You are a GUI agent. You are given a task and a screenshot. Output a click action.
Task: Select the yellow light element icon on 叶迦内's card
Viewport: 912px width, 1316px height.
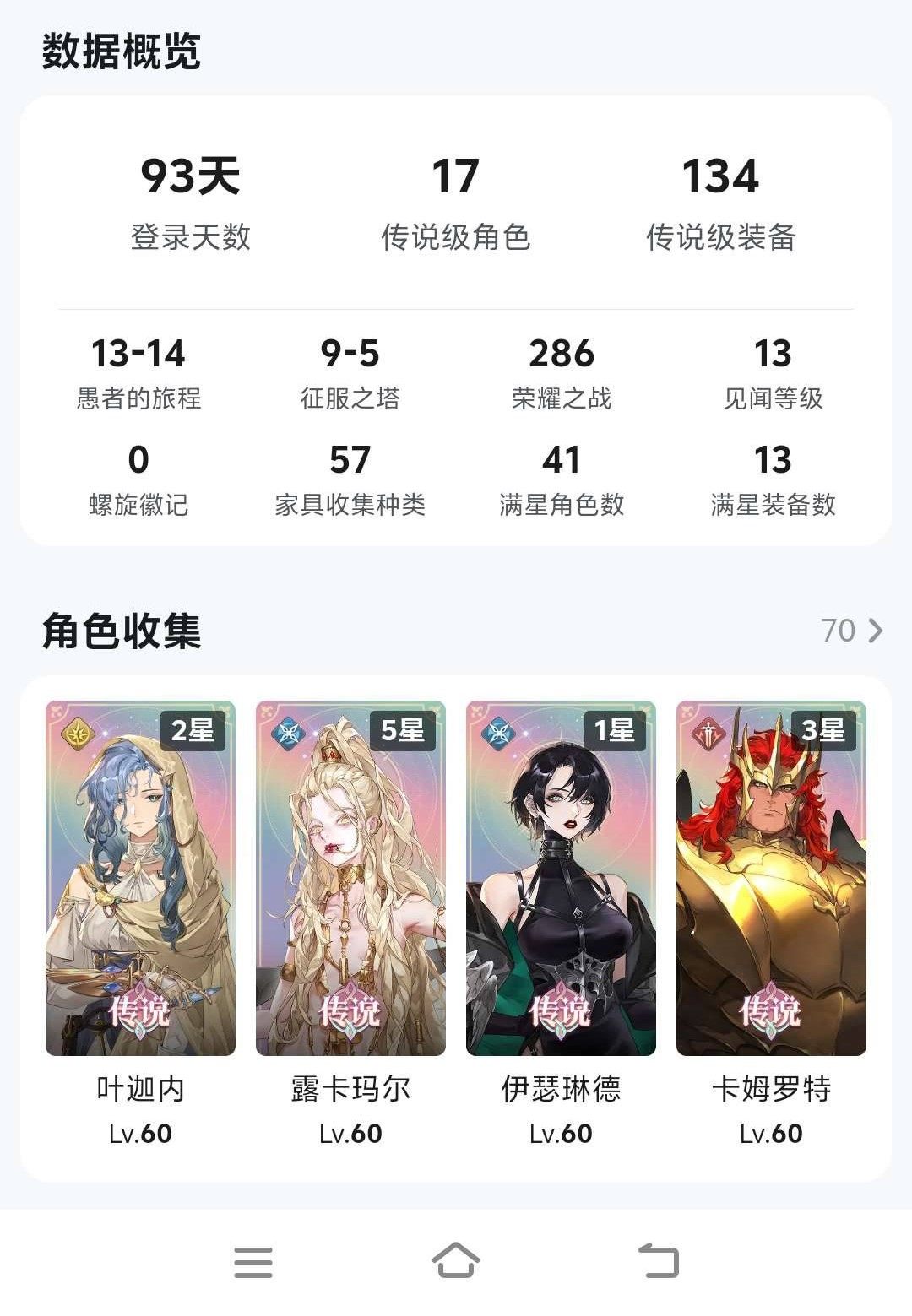[79, 733]
